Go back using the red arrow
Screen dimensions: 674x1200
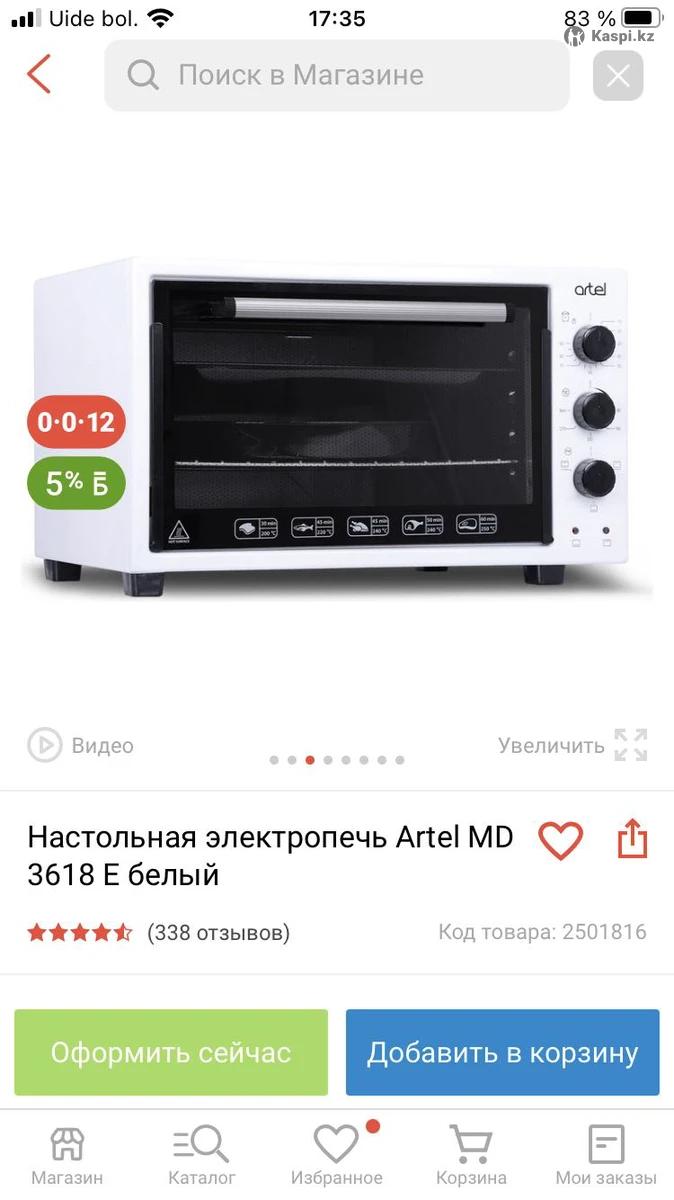point(39,75)
